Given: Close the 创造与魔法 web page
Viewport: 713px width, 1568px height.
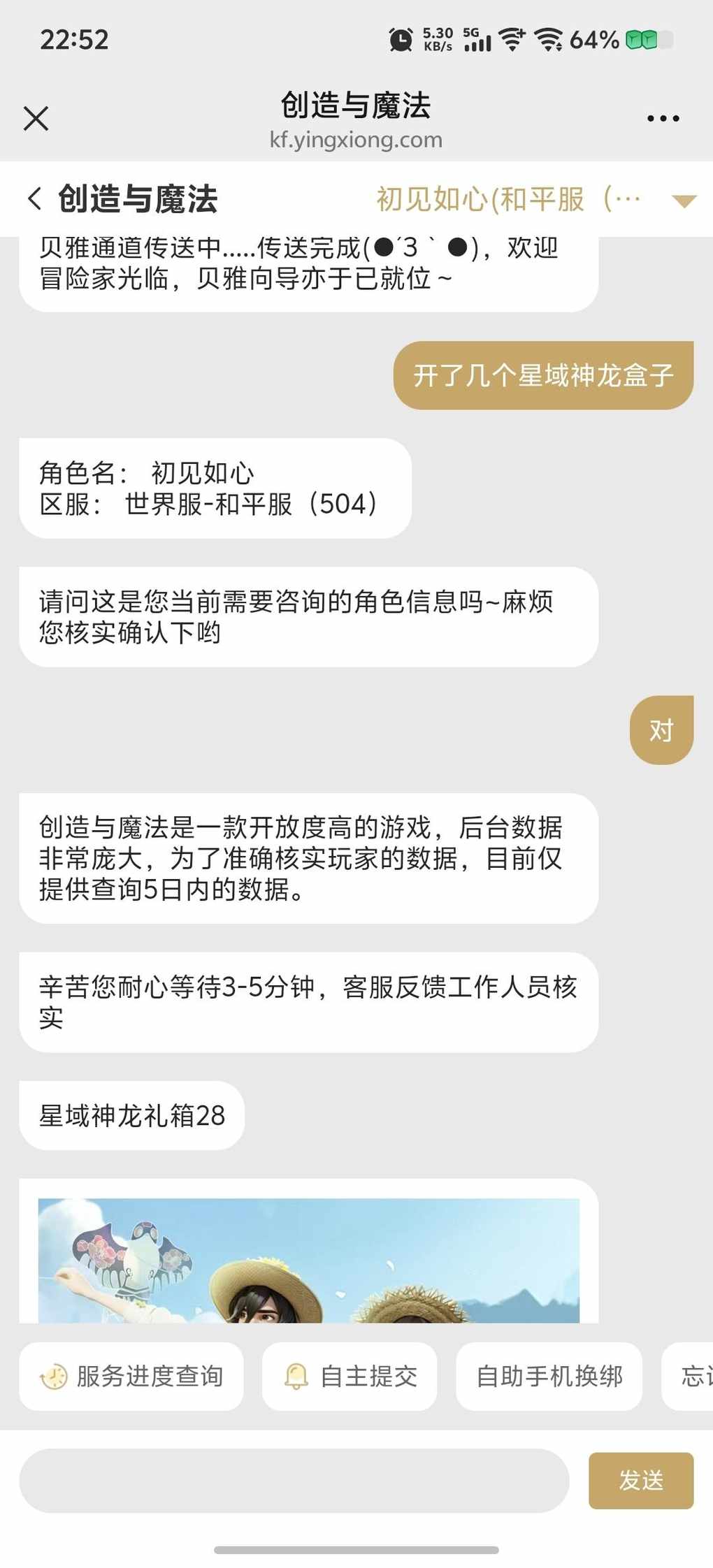Looking at the screenshot, I should [36, 118].
